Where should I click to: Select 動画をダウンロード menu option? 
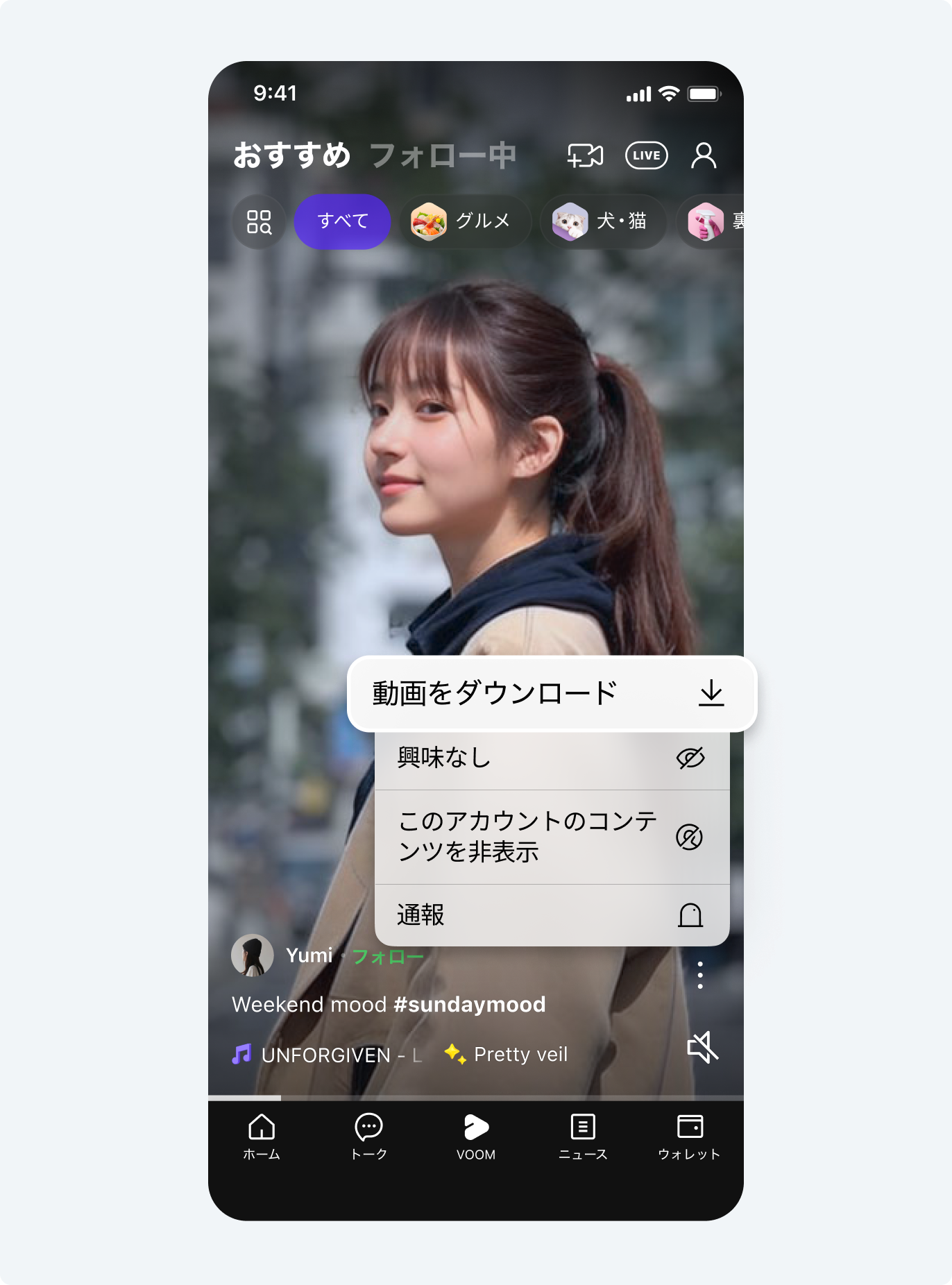click(551, 693)
